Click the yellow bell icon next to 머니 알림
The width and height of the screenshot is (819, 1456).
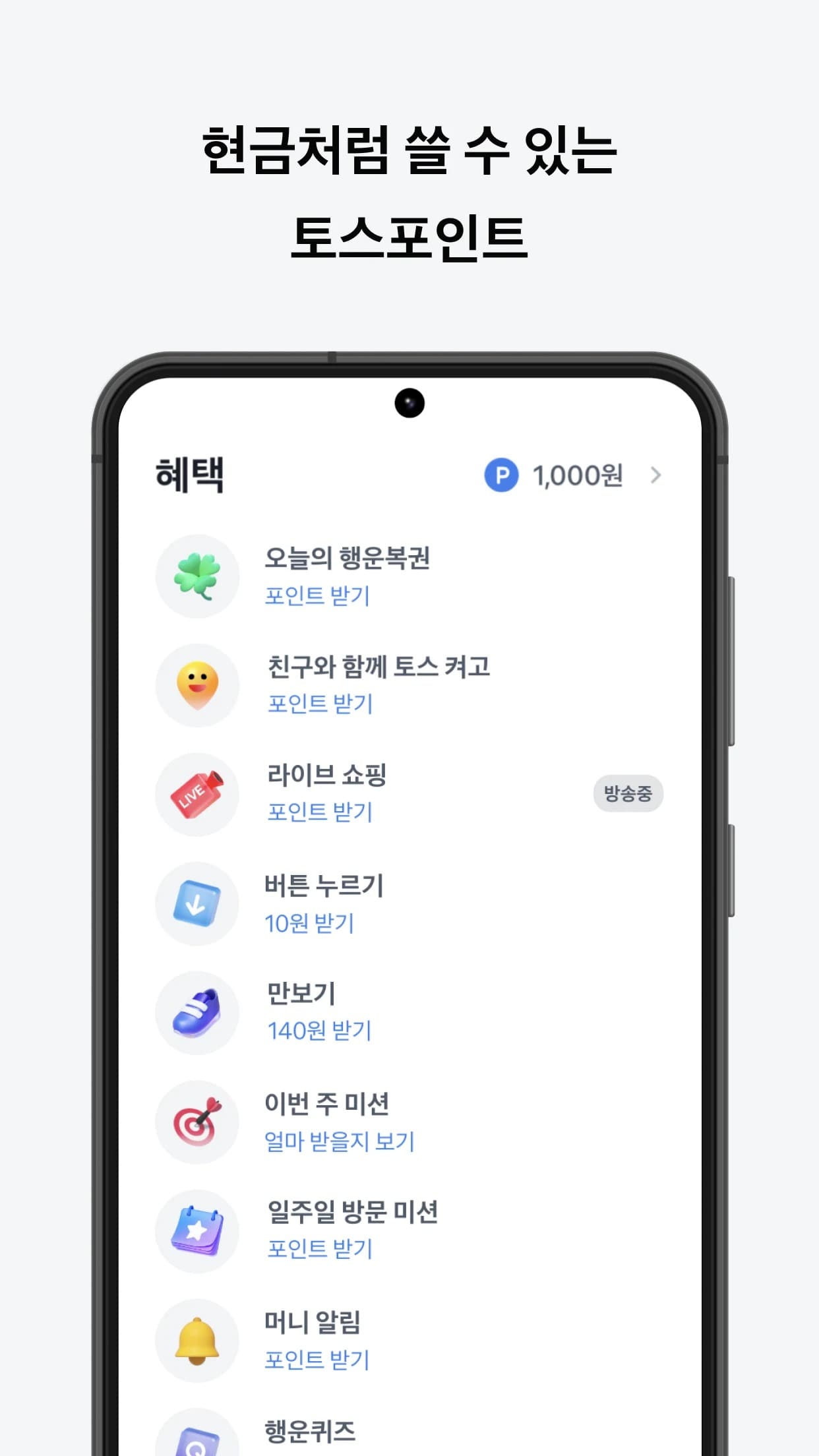[x=198, y=1341]
